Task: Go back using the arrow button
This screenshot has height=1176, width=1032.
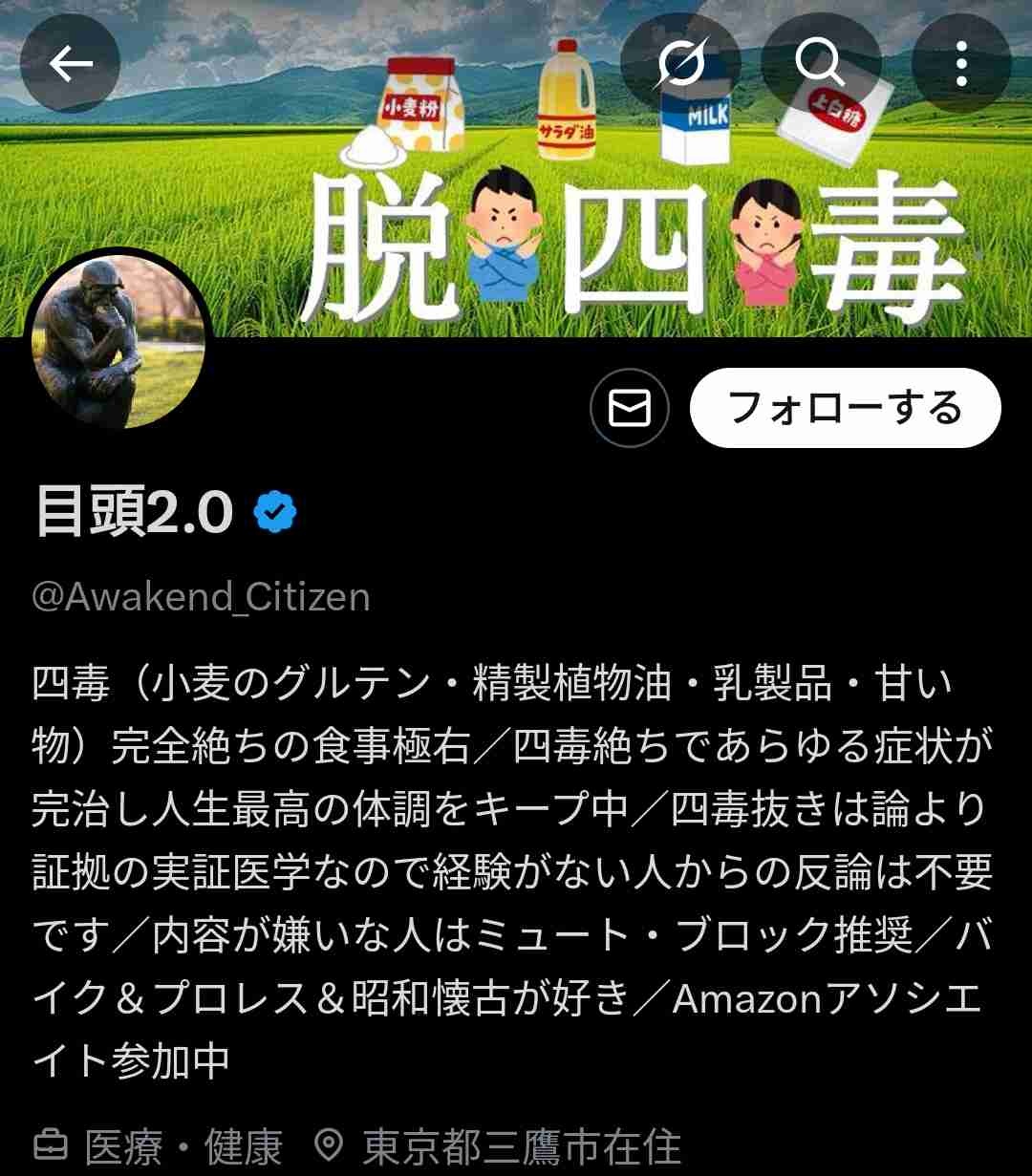Action: tap(71, 64)
